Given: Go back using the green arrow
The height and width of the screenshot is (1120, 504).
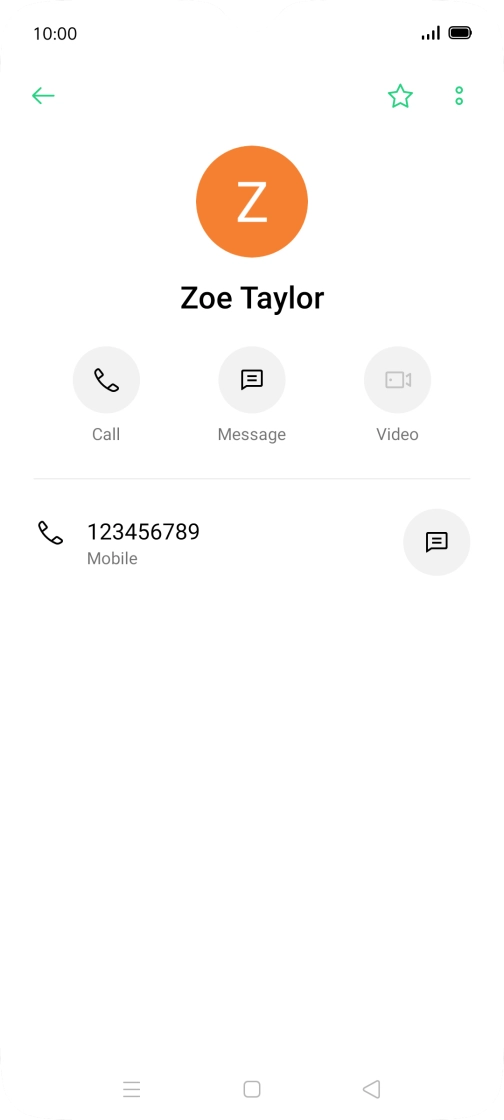Looking at the screenshot, I should [43, 96].
